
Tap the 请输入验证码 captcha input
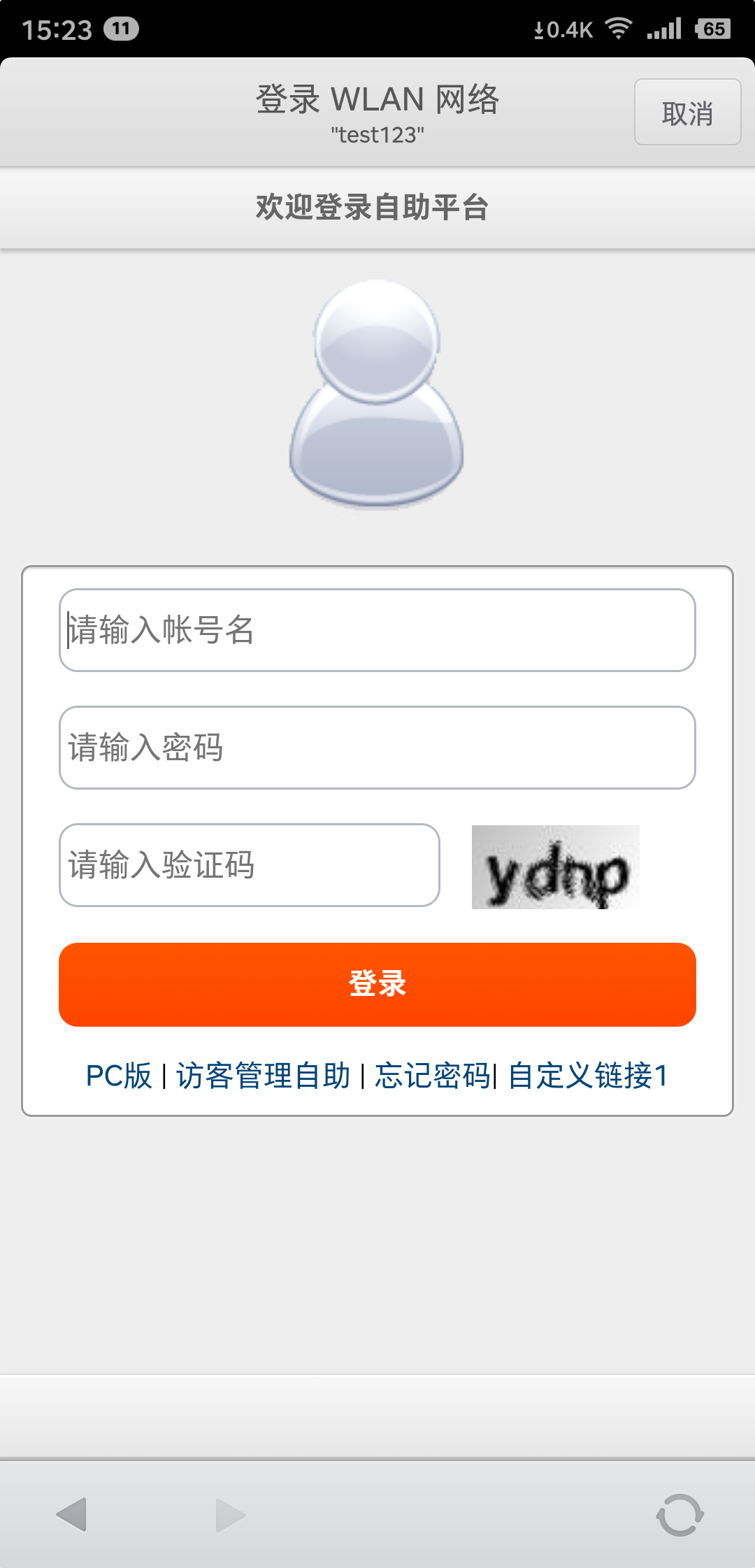click(250, 865)
